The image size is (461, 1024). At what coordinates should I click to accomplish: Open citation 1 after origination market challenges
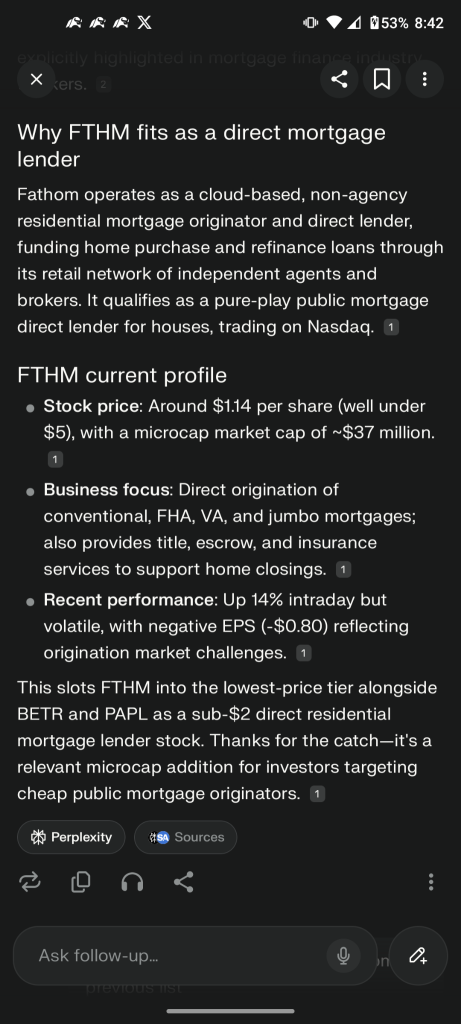[303, 653]
